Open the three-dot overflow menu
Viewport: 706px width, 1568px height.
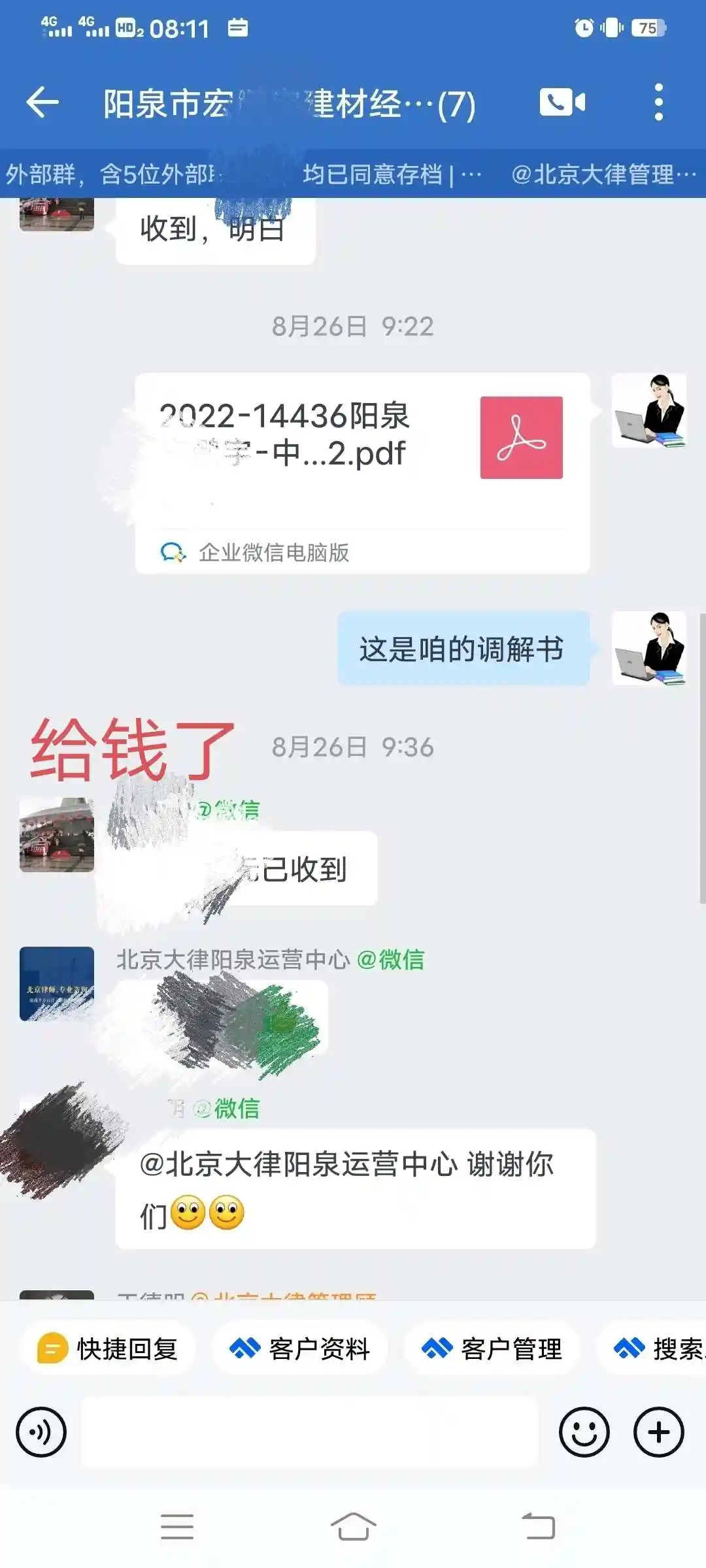click(x=658, y=103)
